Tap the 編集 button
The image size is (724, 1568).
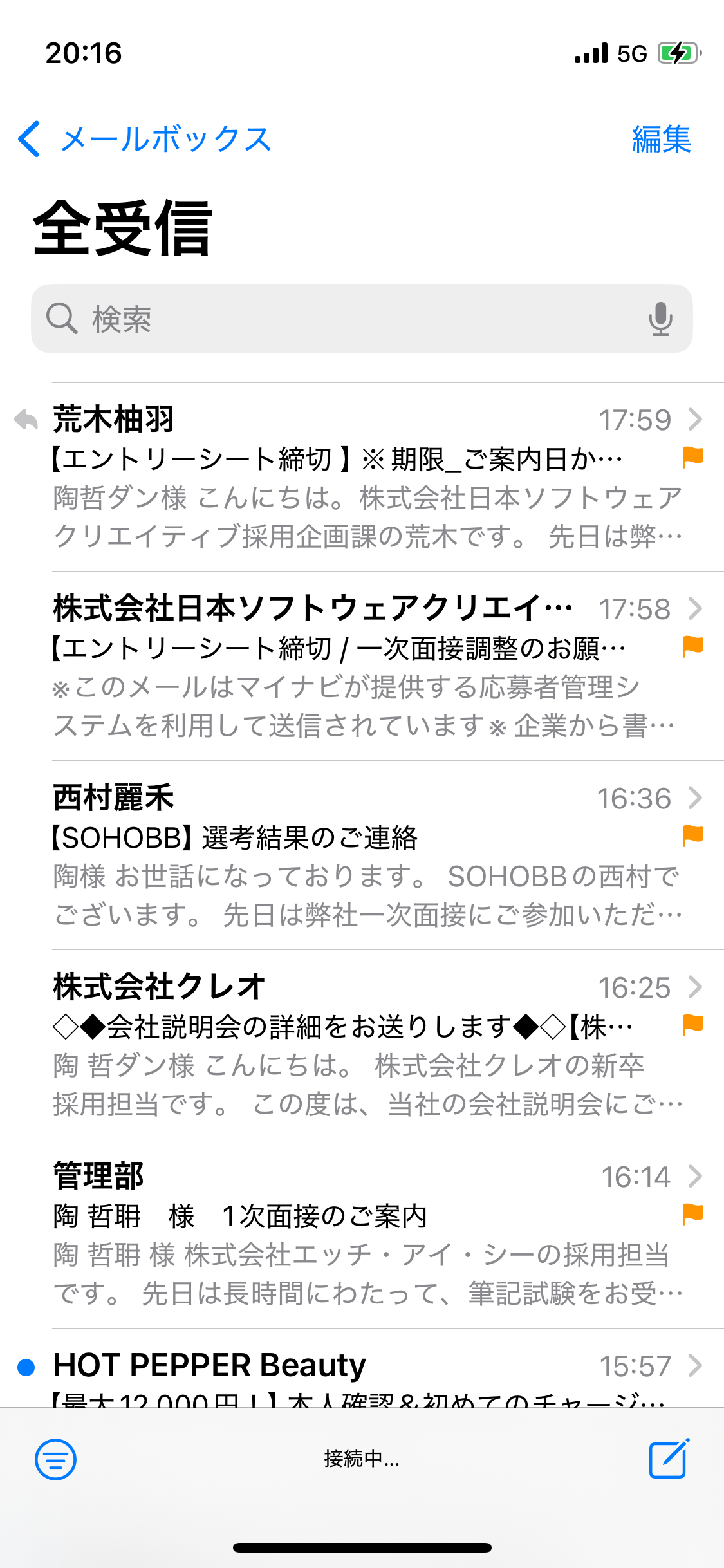661,139
